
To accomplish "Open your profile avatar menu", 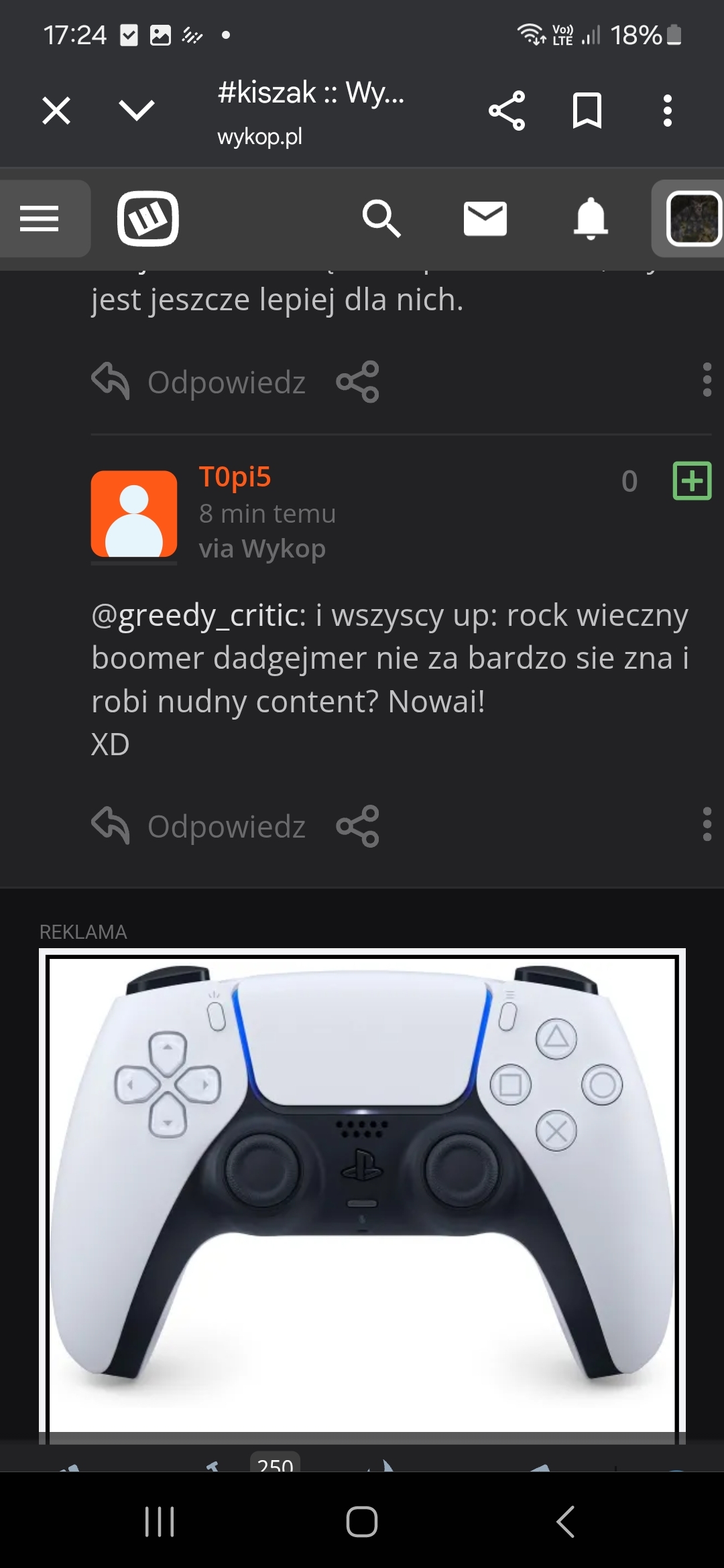I will (x=693, y=218).
